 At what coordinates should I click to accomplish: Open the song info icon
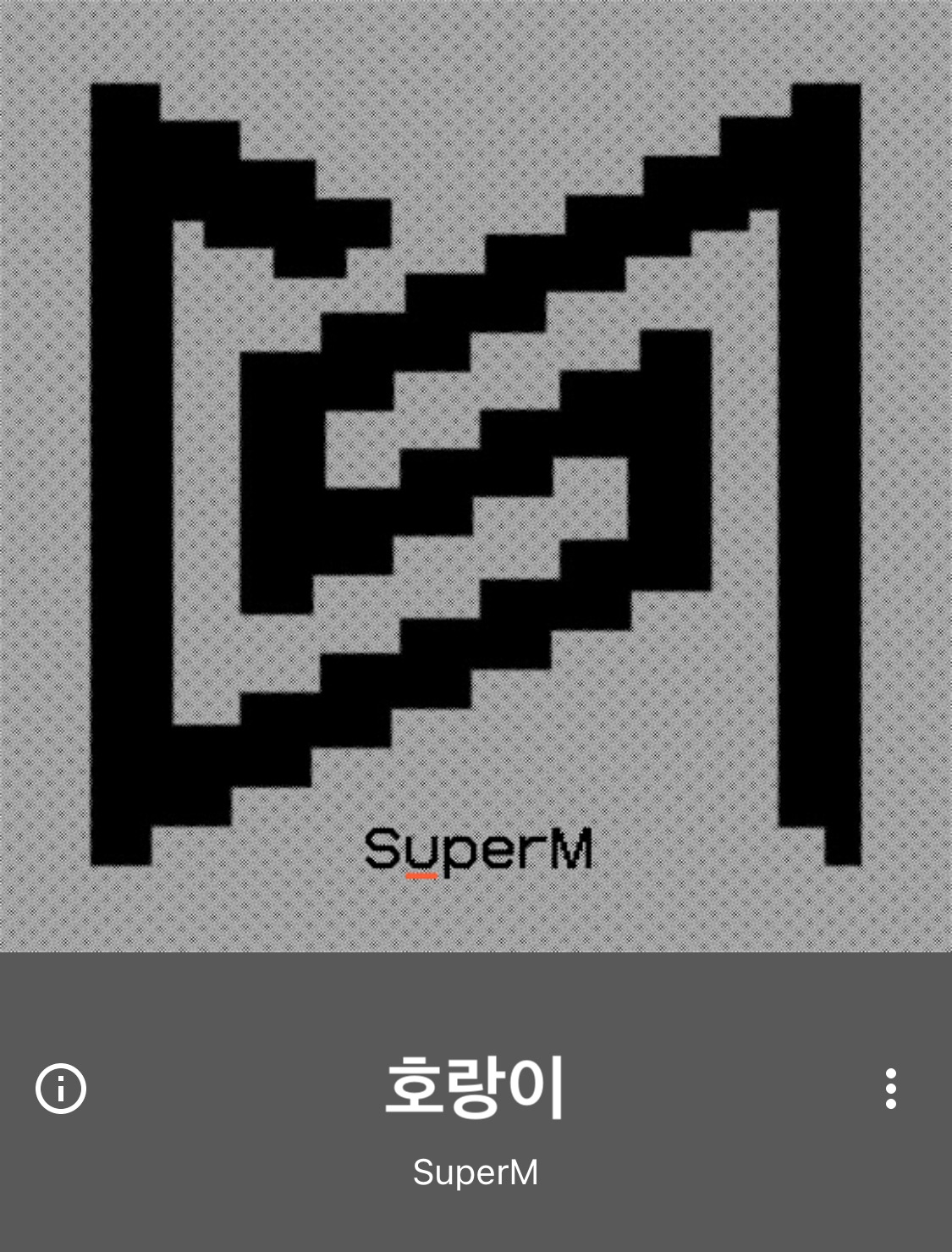coord(61,1088)
